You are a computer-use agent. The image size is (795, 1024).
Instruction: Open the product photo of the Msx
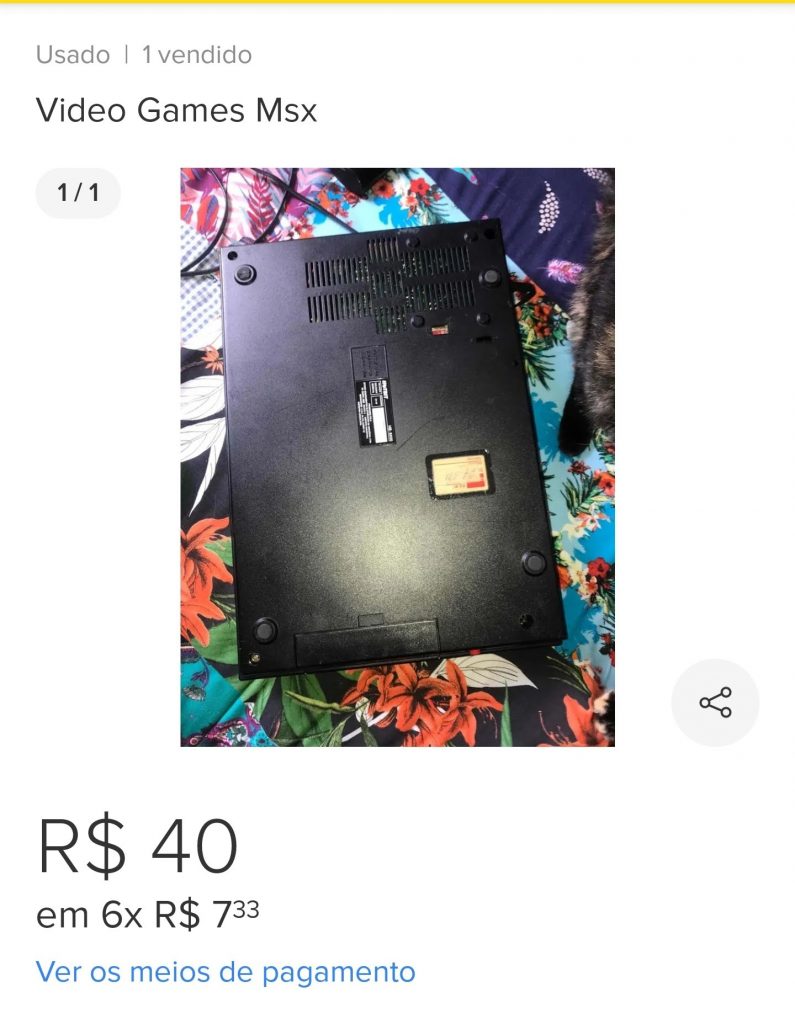click(397, 457)
